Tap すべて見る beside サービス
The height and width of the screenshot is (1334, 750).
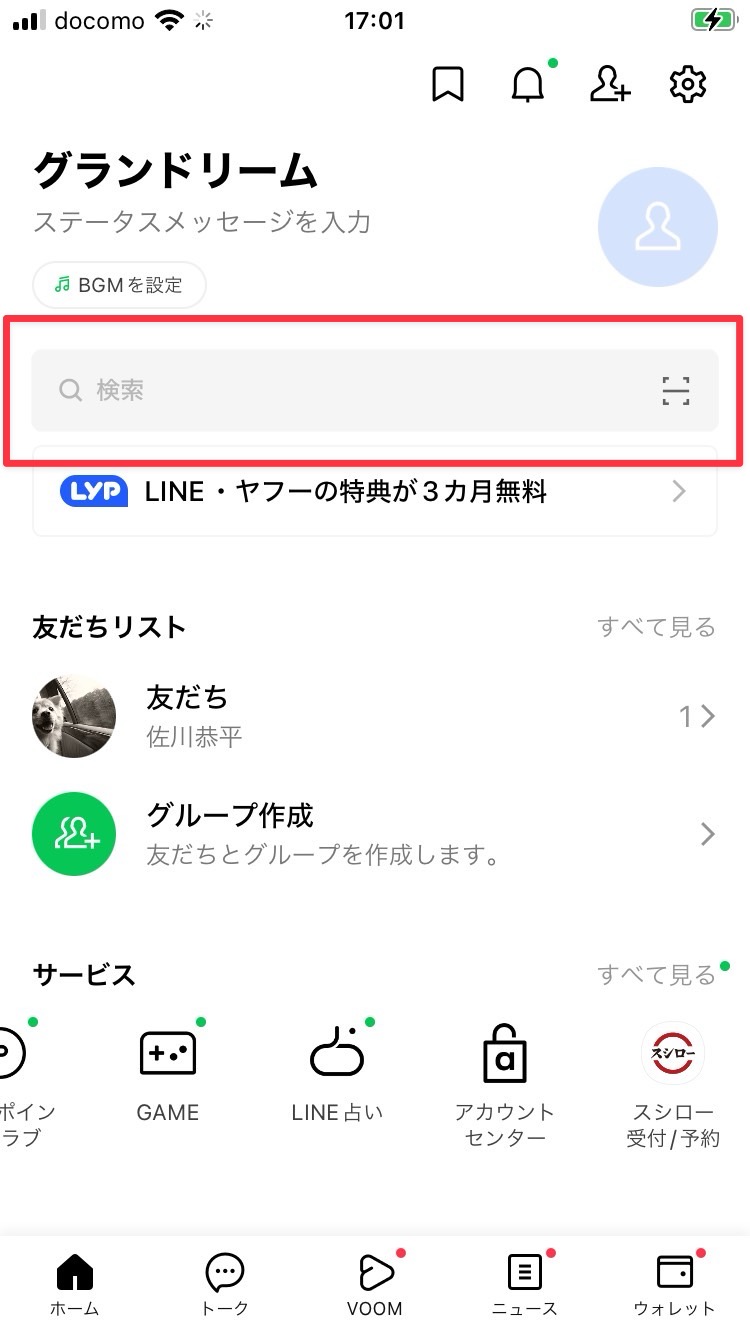pyautogui.click(x=656, y=974)
